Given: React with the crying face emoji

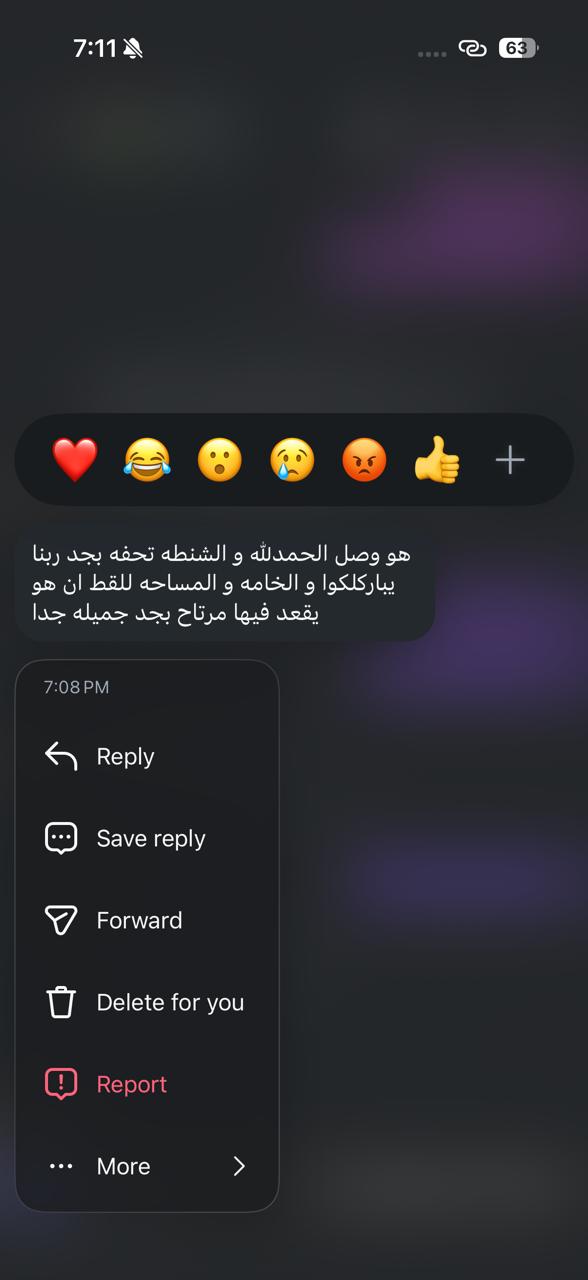Looking at the screenshot, I should [x=292, y=460].
